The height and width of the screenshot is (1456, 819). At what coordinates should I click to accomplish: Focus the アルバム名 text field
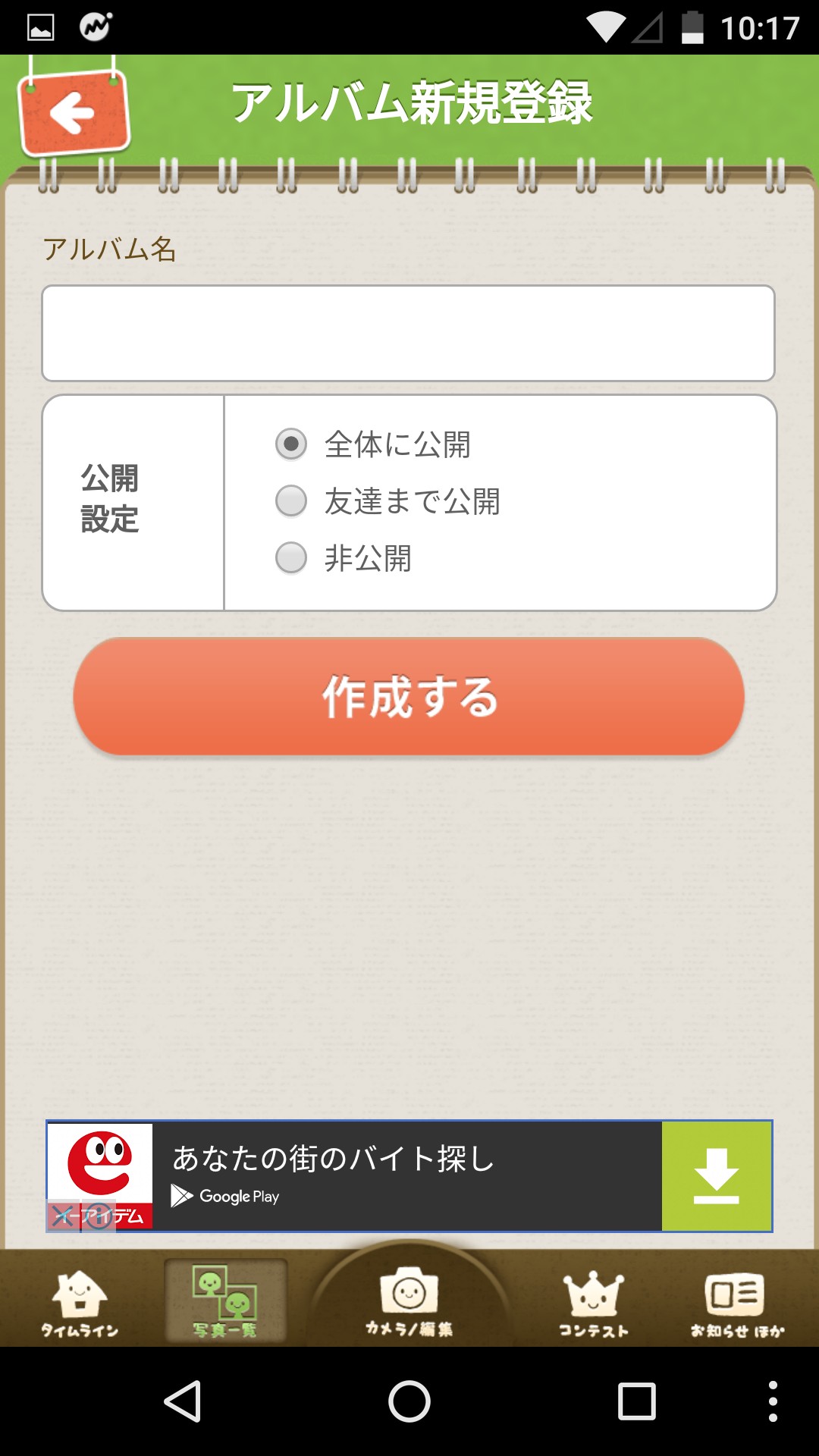(408, 333)
